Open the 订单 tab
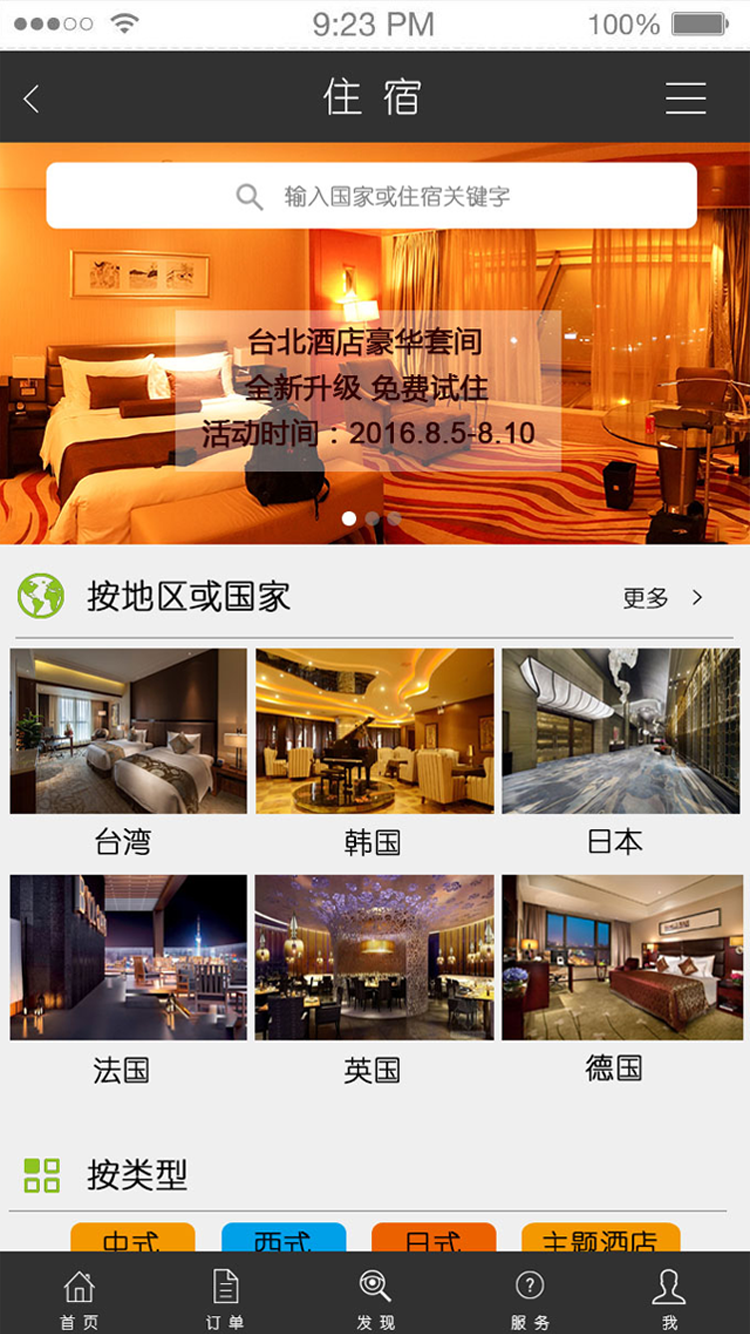 pos(225,1298)
